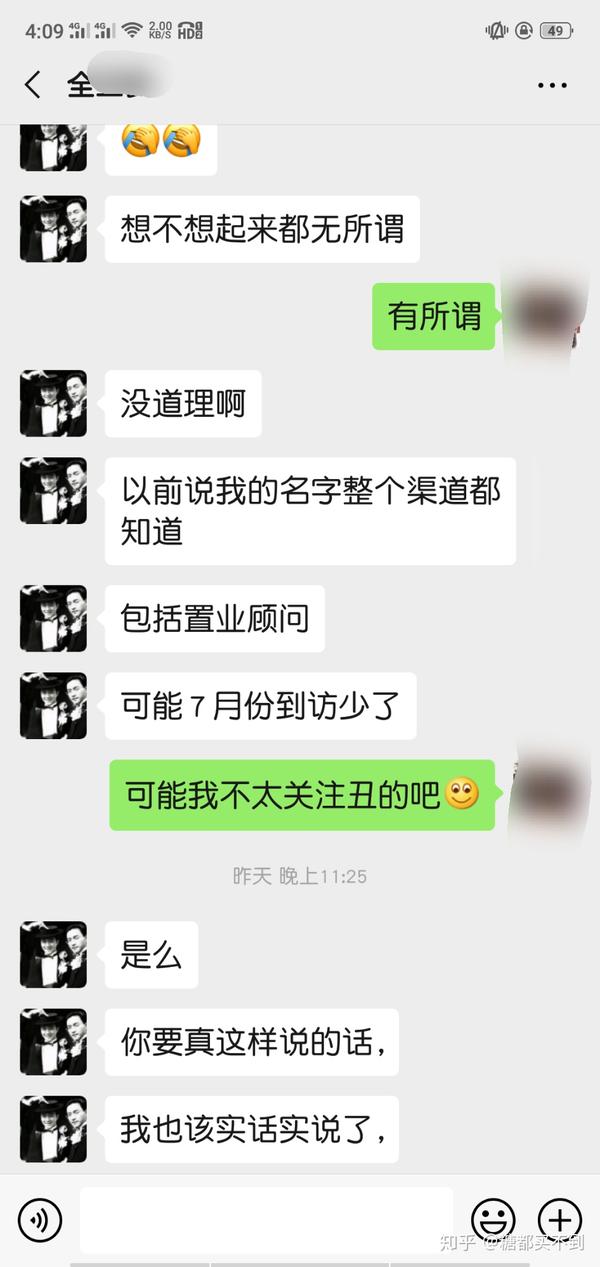Open my avatar beside 有所谓

click(x=544, y=316)
